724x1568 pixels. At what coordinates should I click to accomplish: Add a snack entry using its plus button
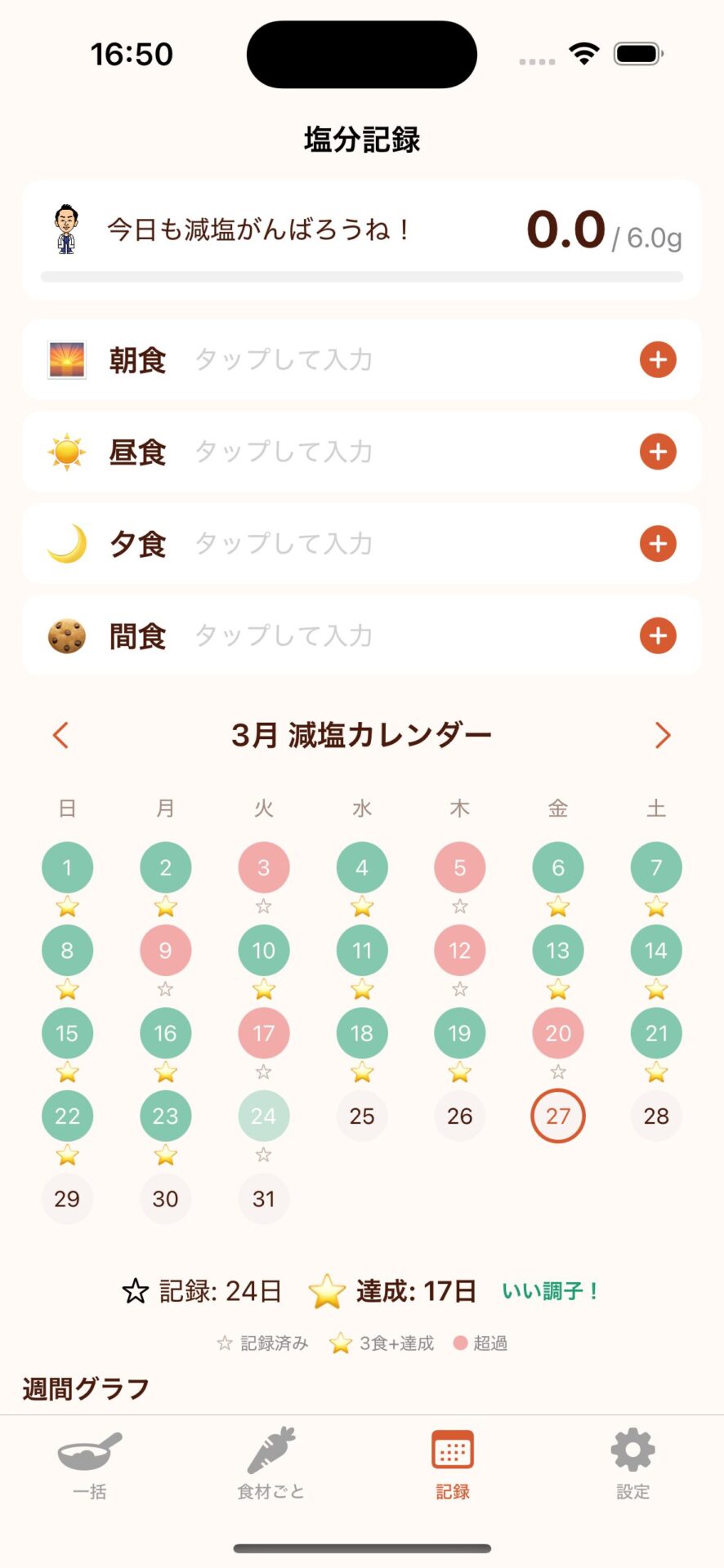tap(657, 636)
